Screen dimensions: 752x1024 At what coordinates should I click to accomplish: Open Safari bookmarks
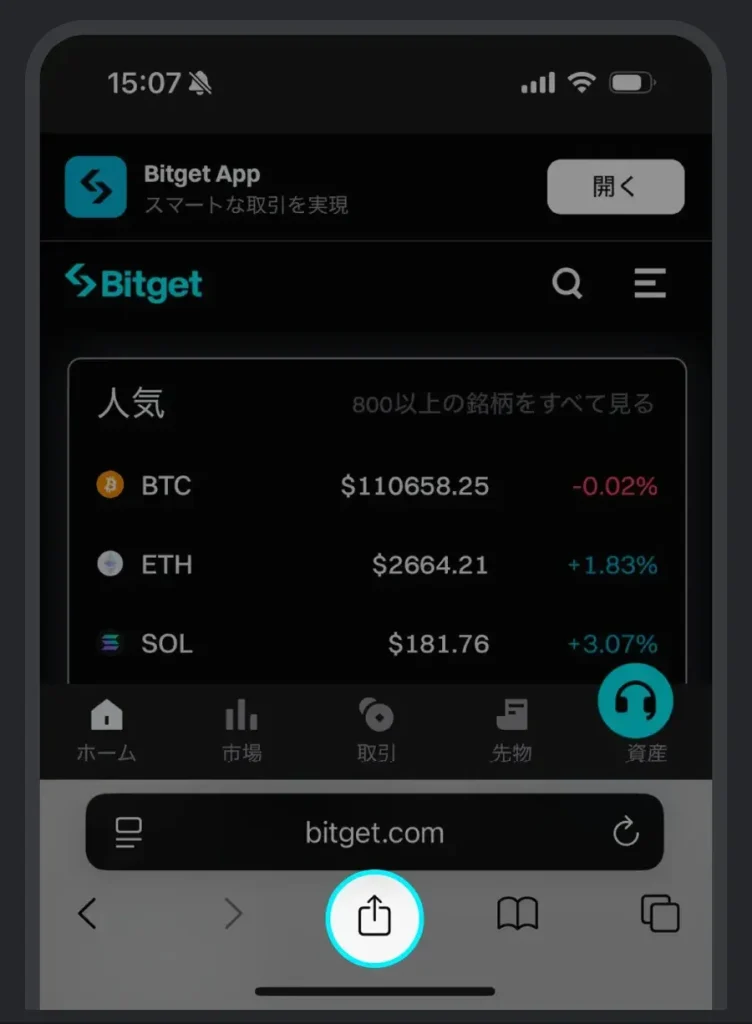click(517, 913)
